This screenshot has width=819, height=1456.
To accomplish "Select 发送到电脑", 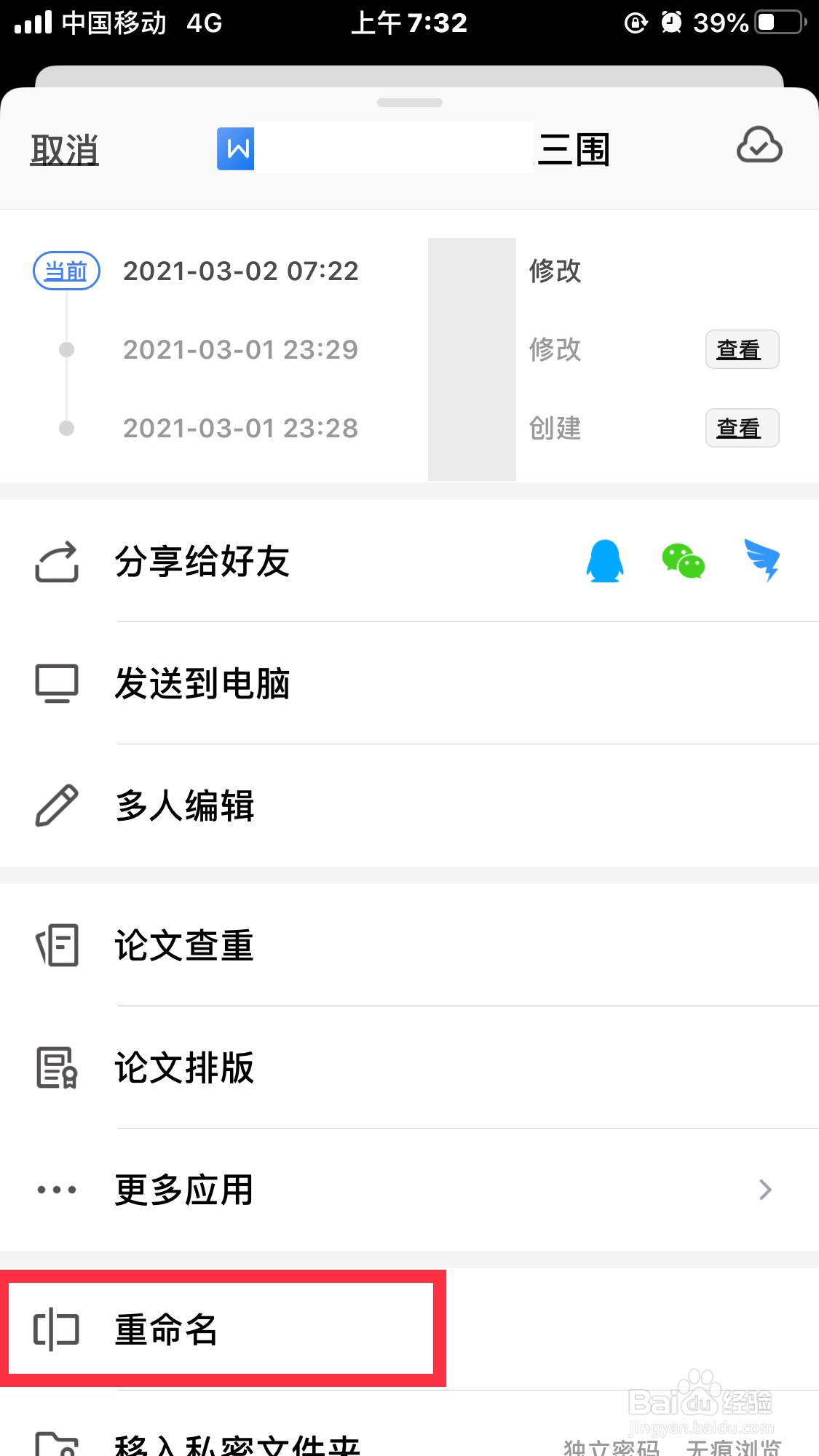I will click(x=202, y=684).
